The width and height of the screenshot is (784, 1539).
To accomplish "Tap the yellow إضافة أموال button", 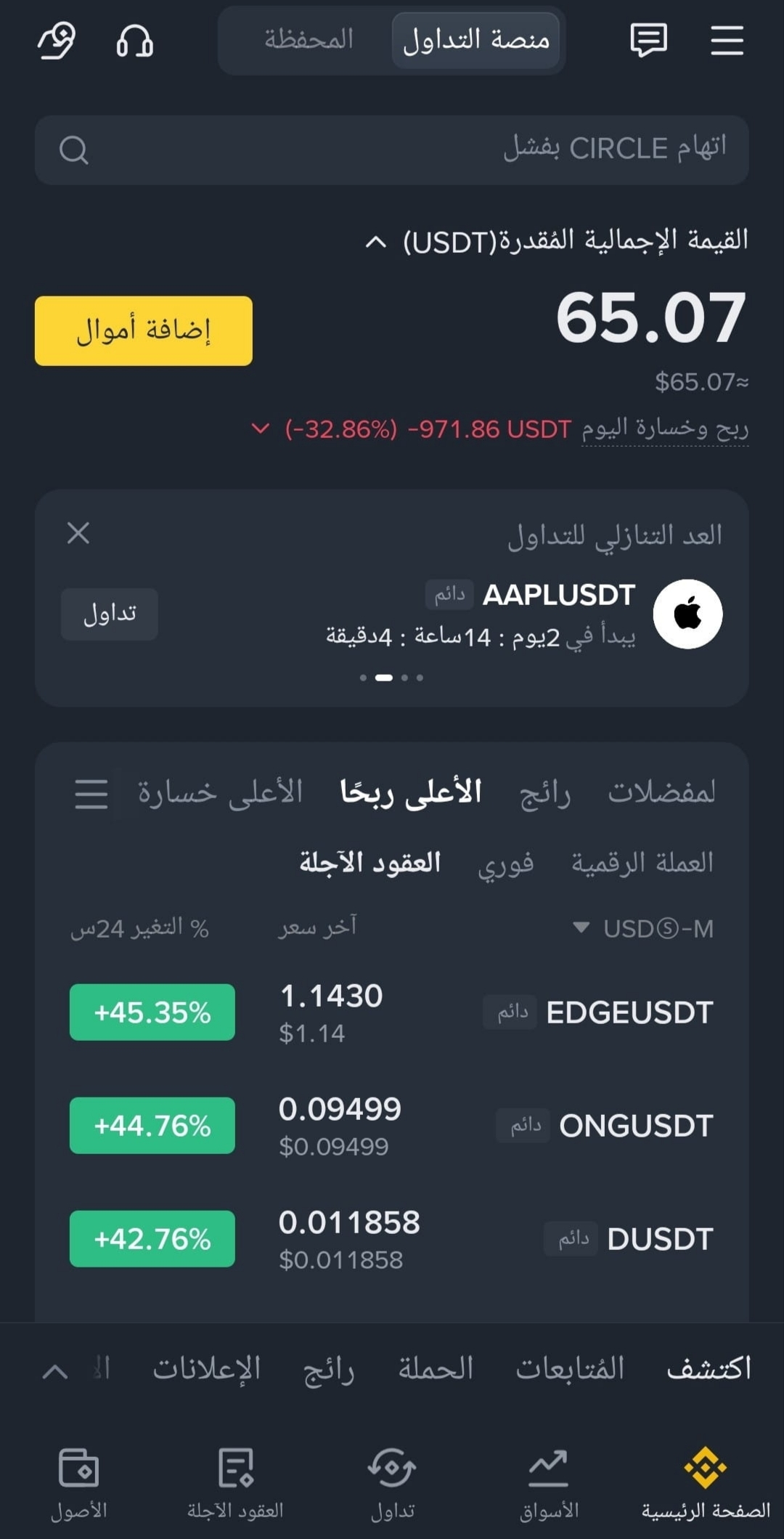I will coord(144,330).
